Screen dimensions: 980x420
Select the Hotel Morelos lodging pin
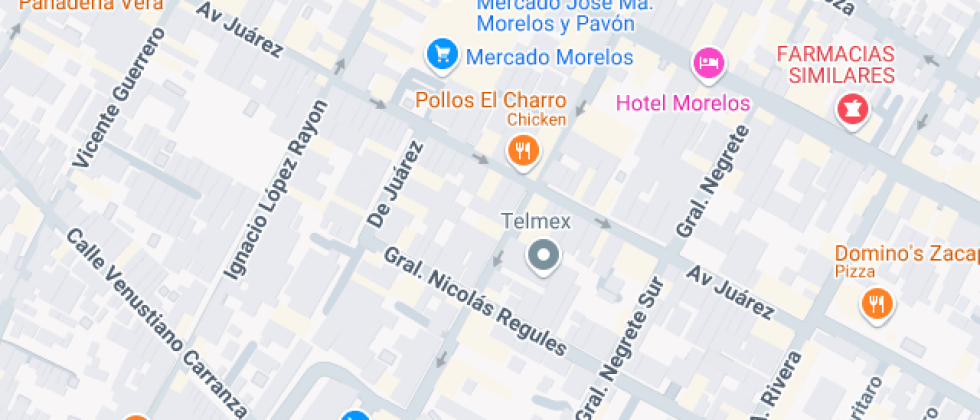coord(708,64)
